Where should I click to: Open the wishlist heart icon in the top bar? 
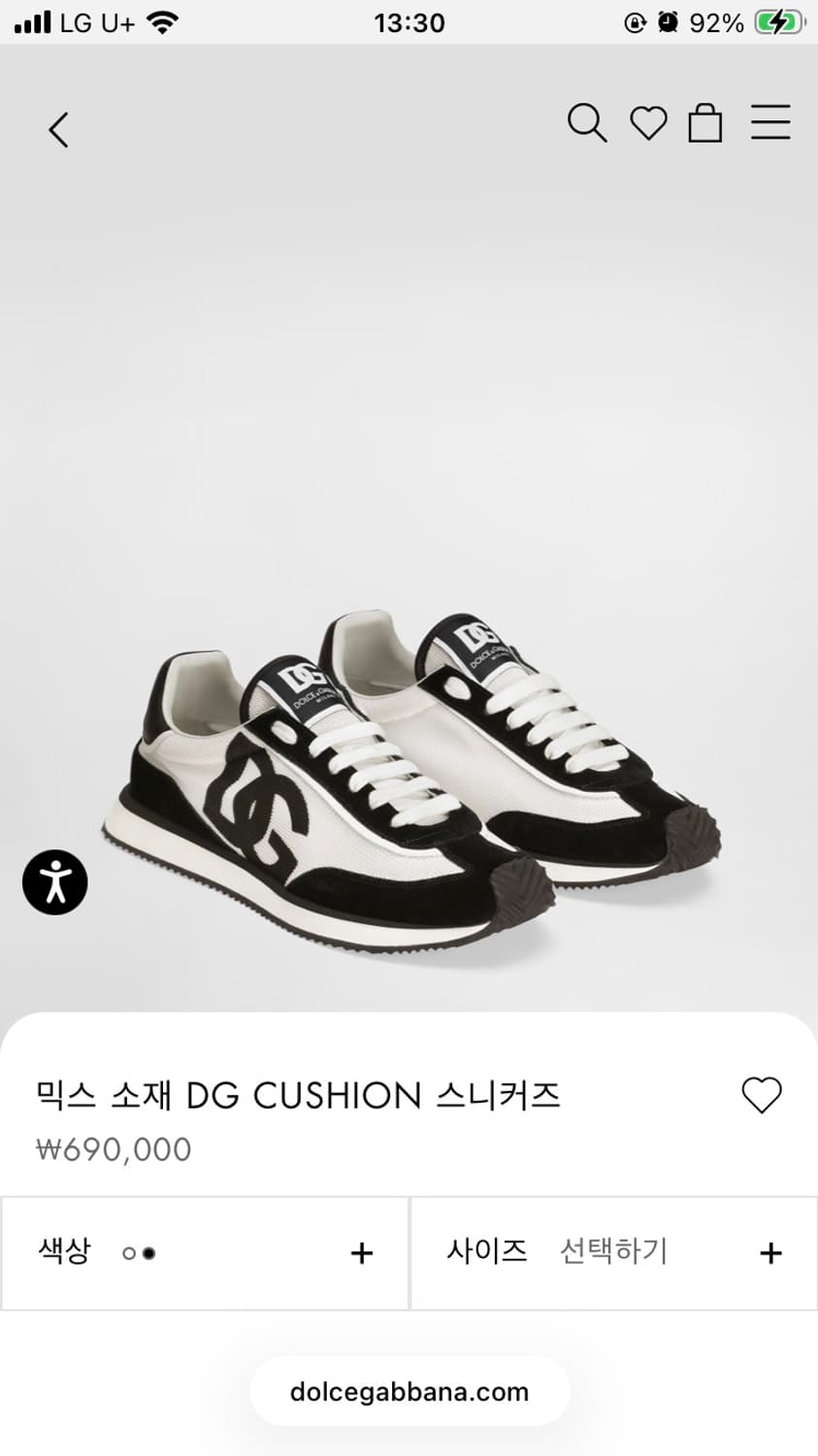coord(647,124)
